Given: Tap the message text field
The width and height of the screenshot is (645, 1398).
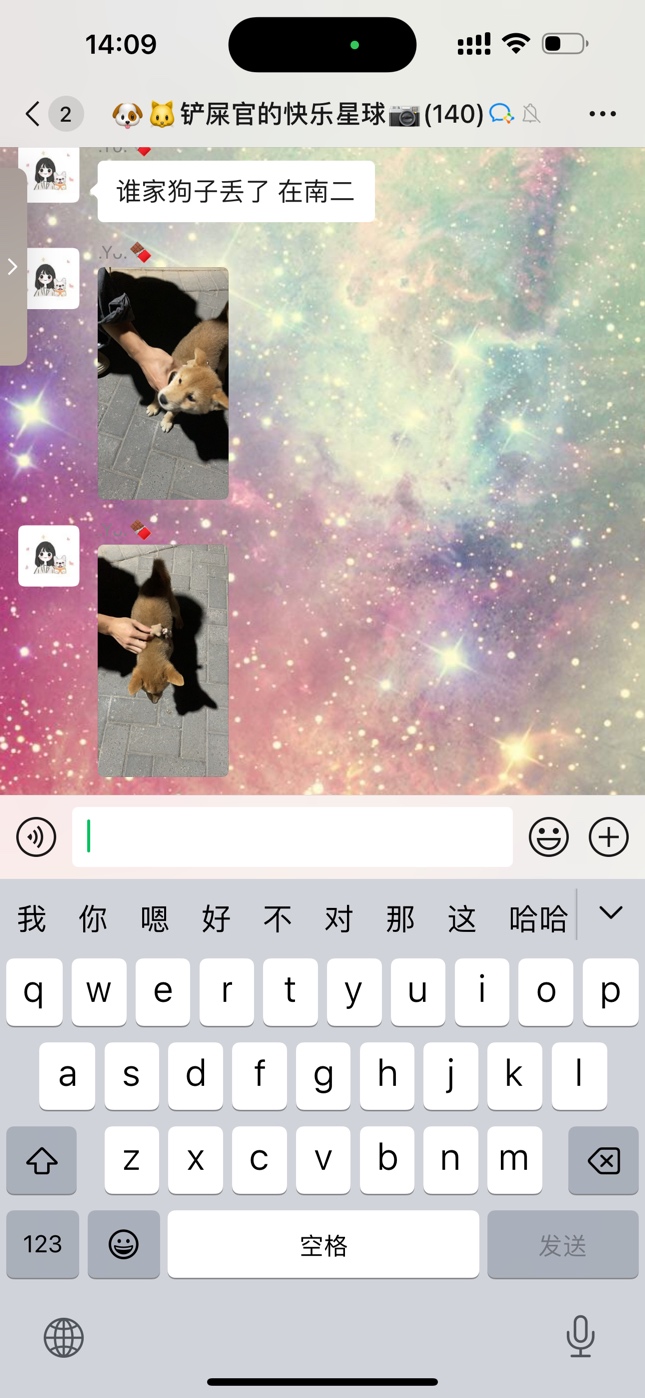Looking at the screenshot, I should (292, 837).
